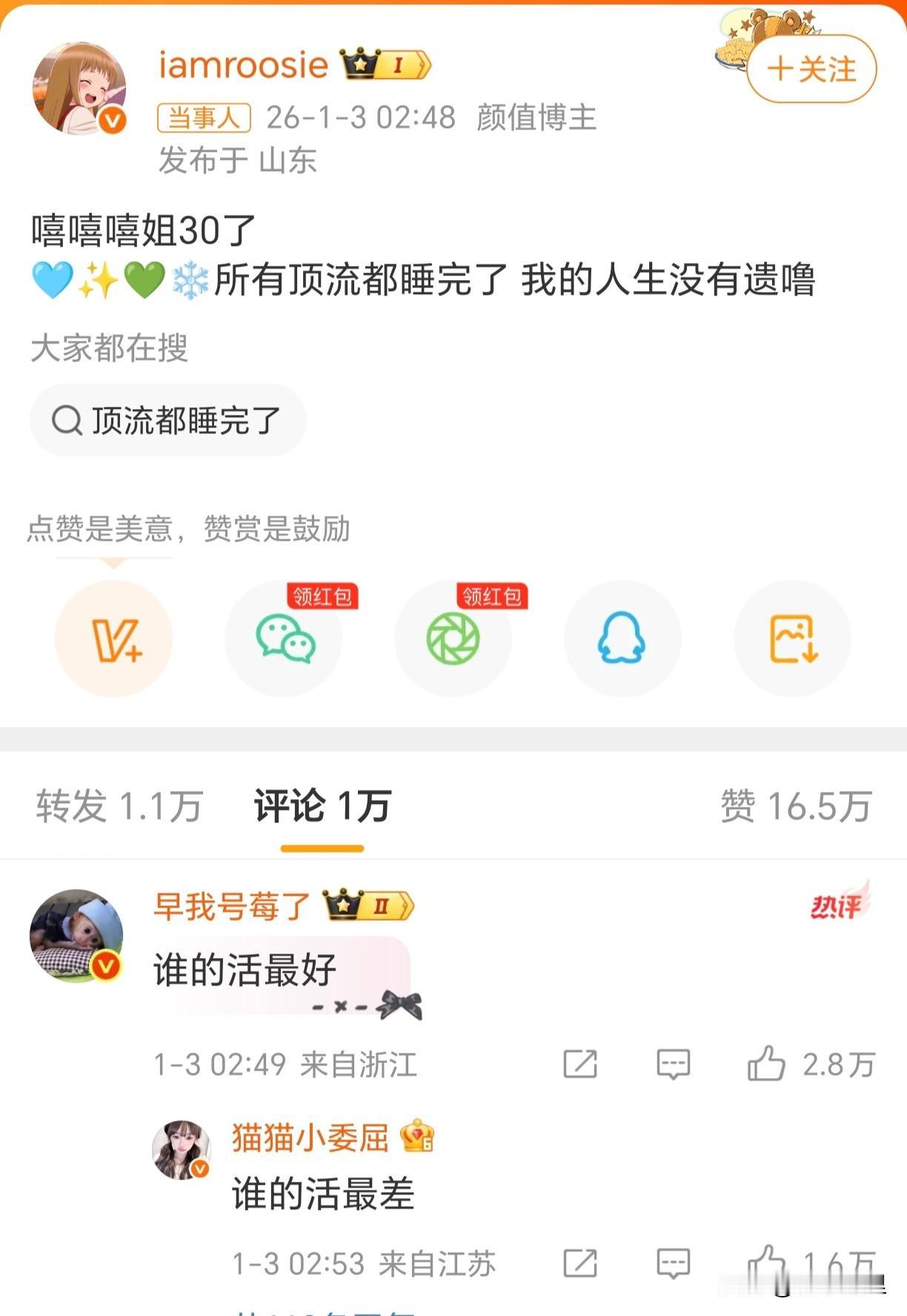Share post via WeChat icon

click(x=282, y=639)
